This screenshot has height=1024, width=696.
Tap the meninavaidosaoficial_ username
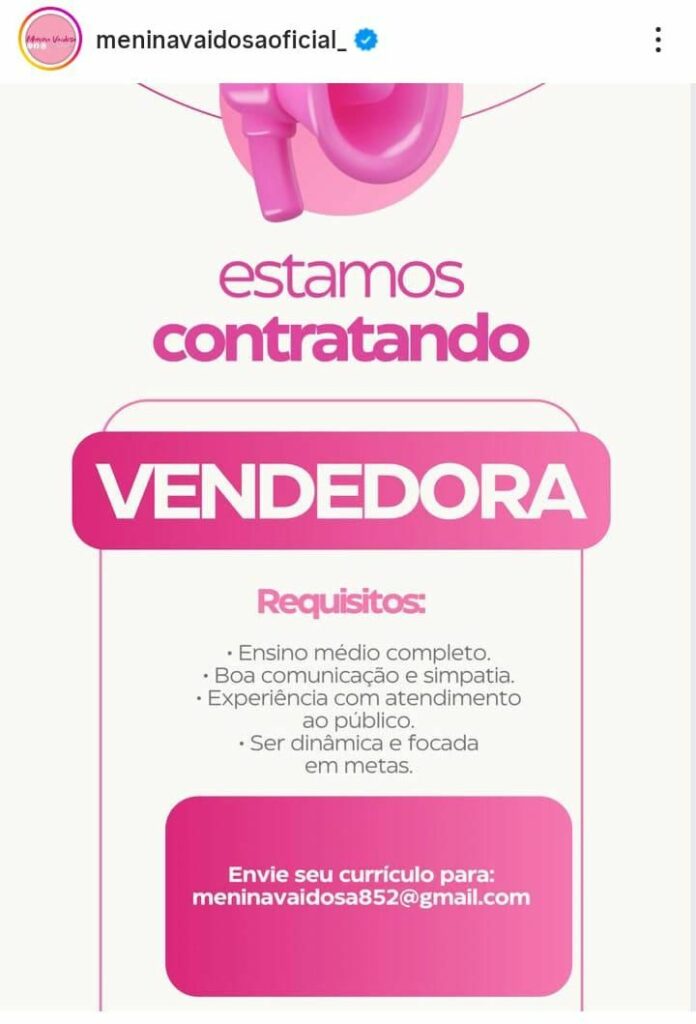click(220, 40)
